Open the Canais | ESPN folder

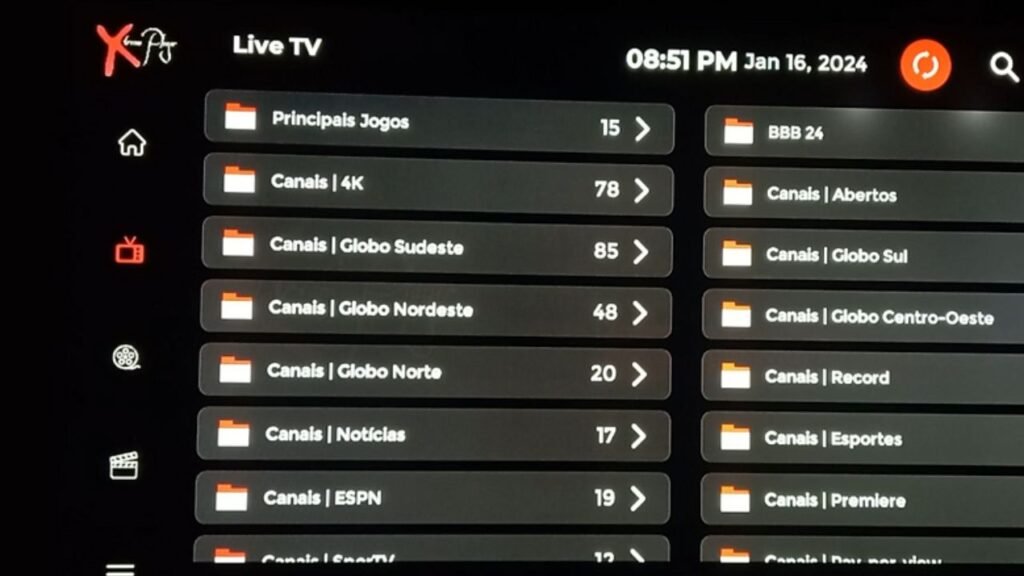pyautogui.click(x=432, y=498)
